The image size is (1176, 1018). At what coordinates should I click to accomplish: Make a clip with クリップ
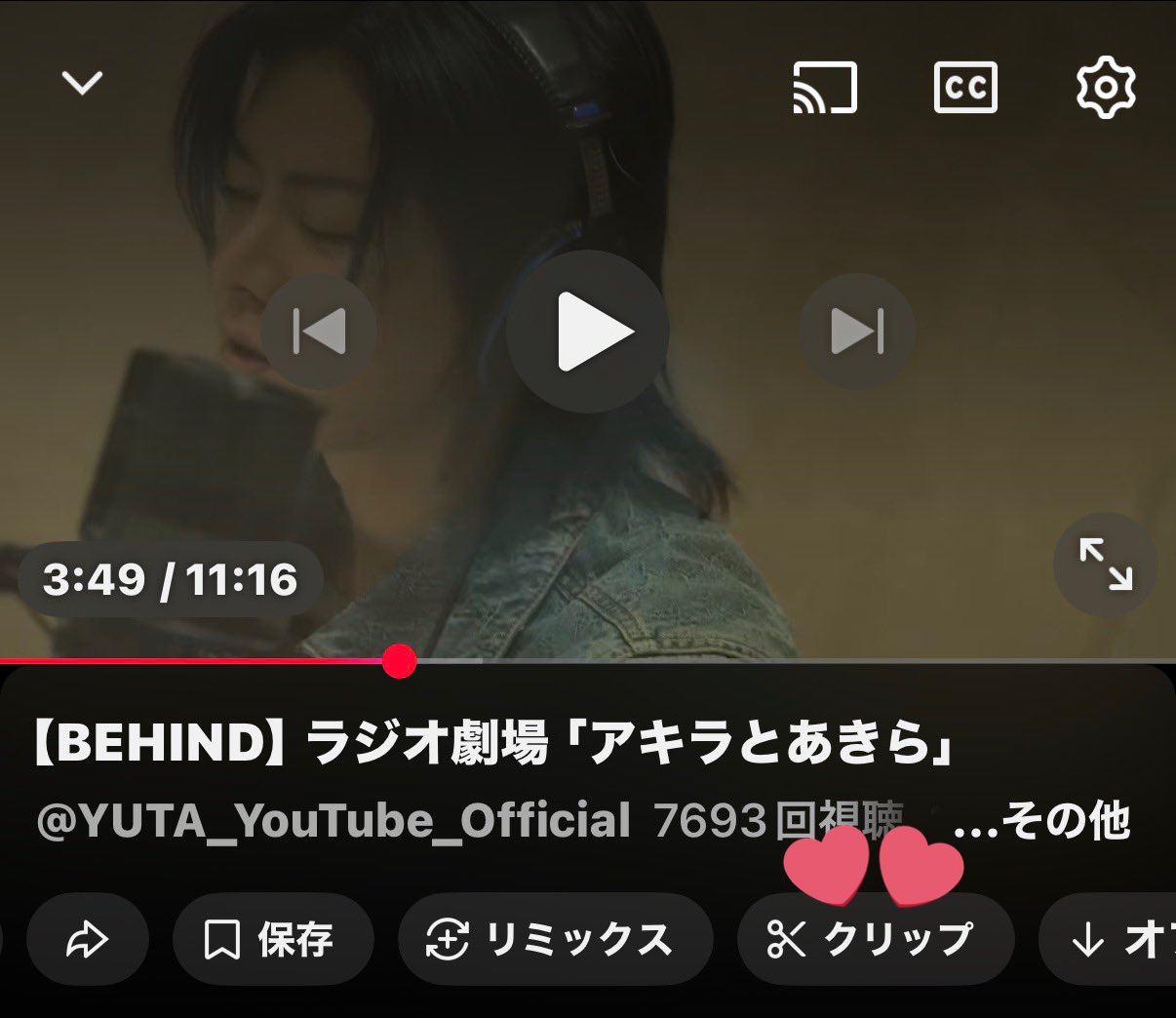click(874, 940)
